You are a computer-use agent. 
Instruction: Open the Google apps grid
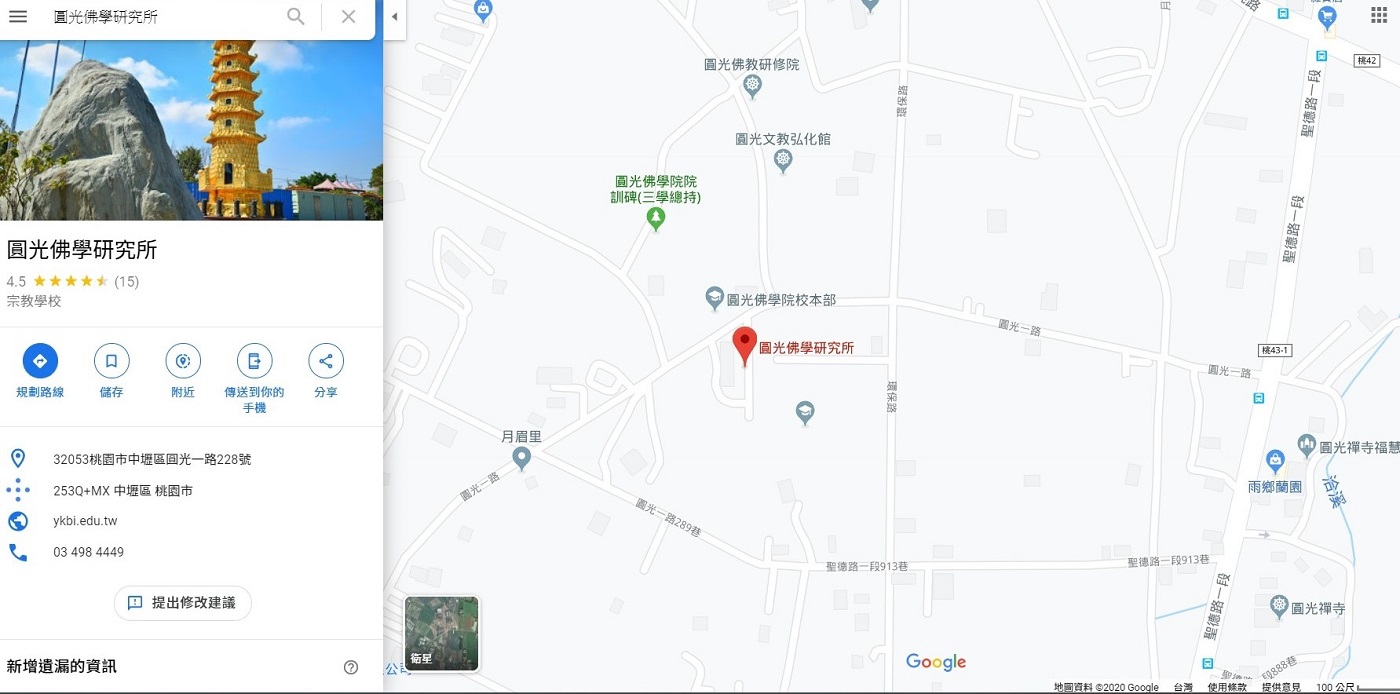click(1379, 15)
